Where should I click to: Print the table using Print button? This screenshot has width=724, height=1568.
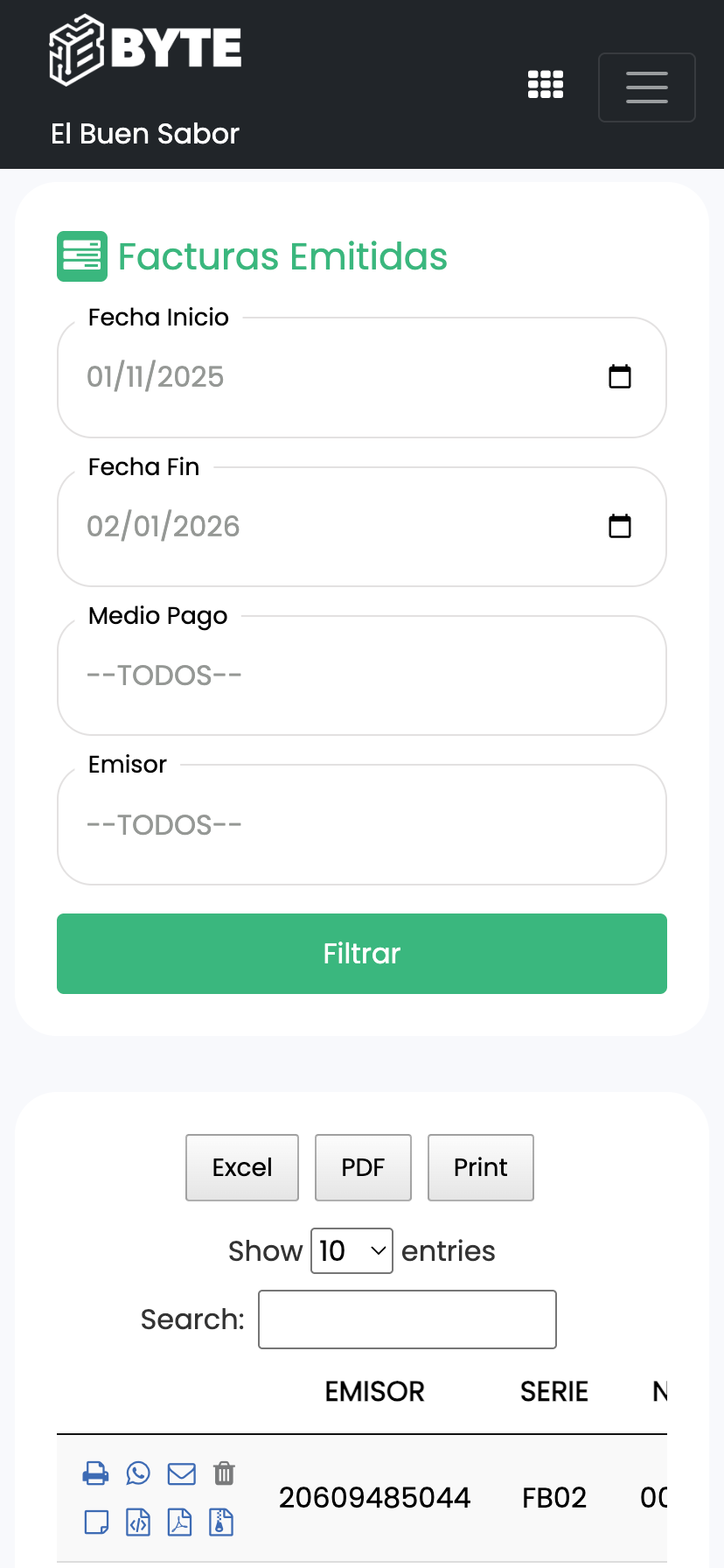pos(480,1167)
